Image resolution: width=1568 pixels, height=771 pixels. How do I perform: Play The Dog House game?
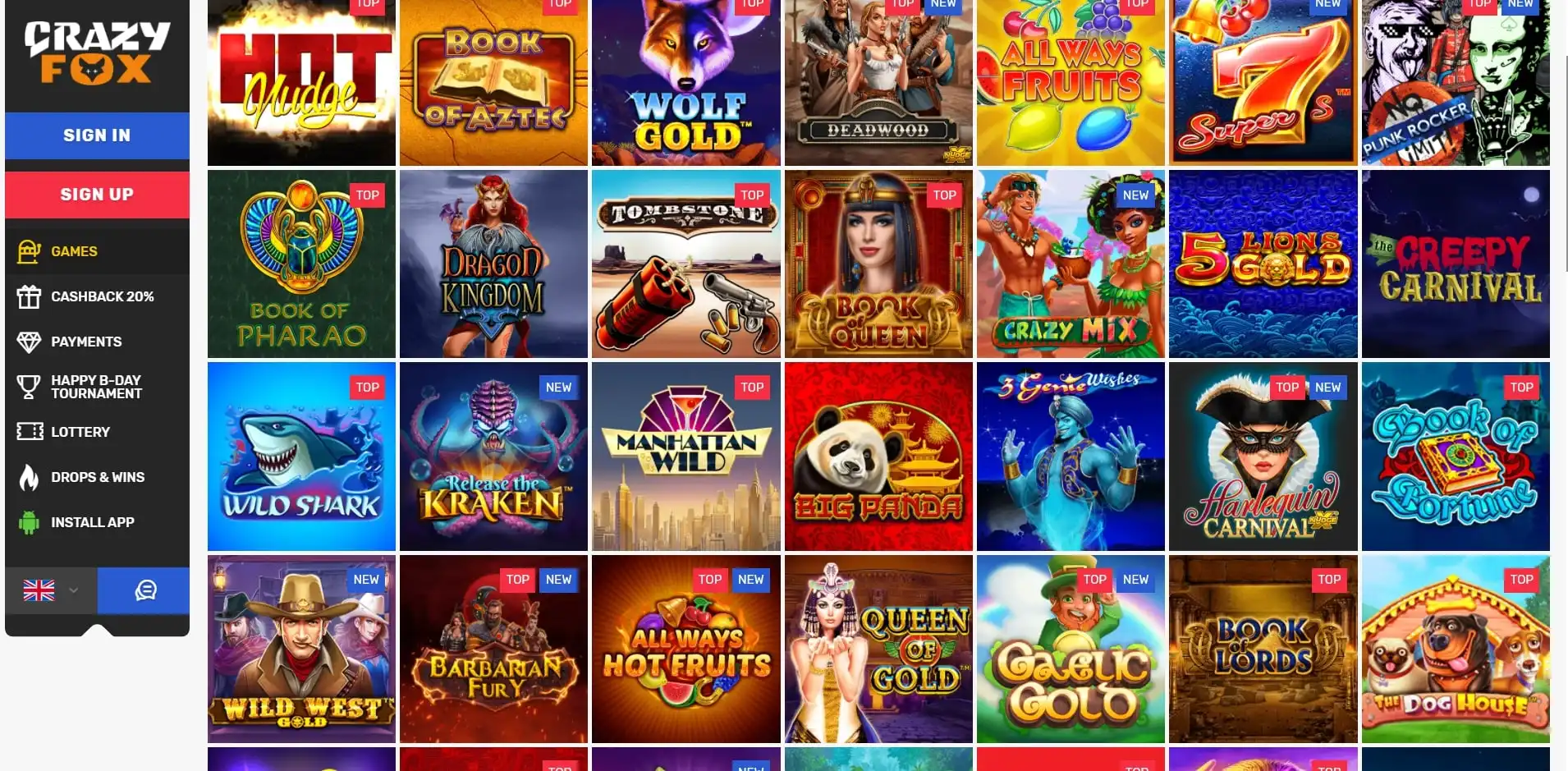point(1455,649)
